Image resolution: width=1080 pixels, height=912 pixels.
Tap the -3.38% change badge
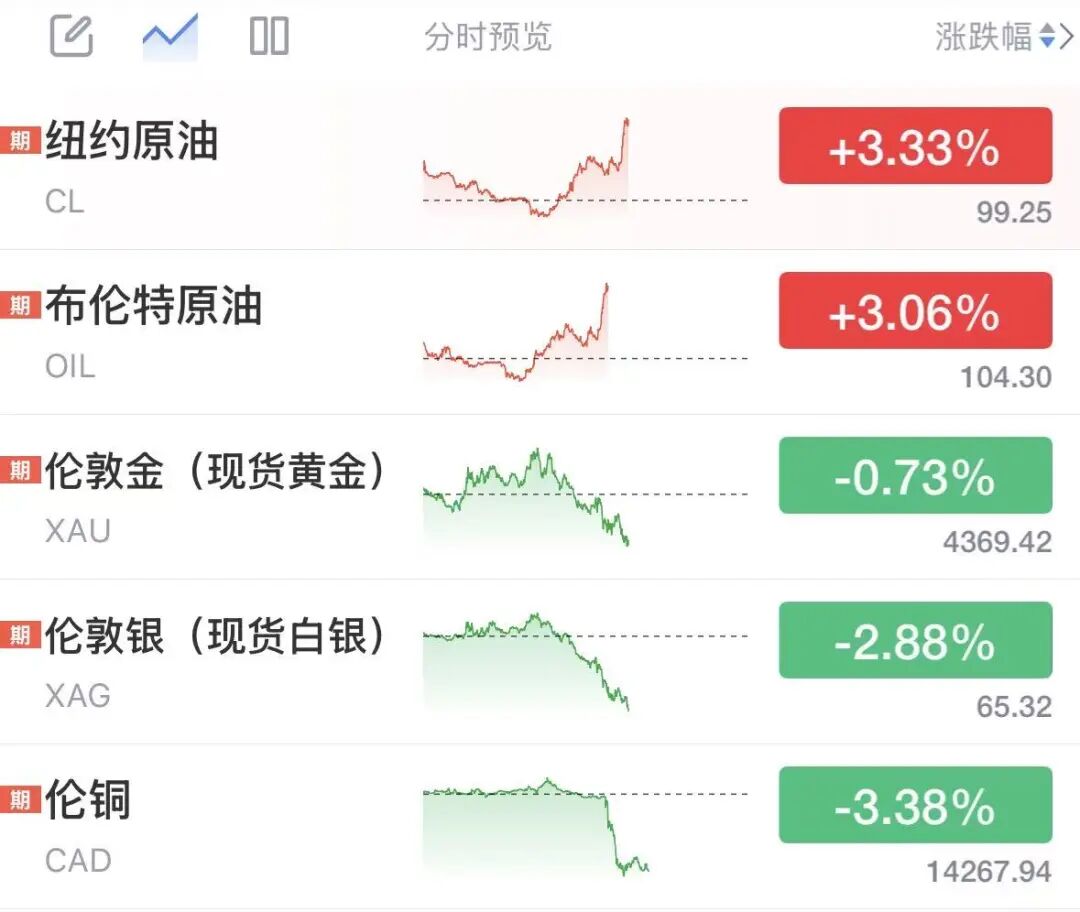pyautogui.click(x=915, y=805)
